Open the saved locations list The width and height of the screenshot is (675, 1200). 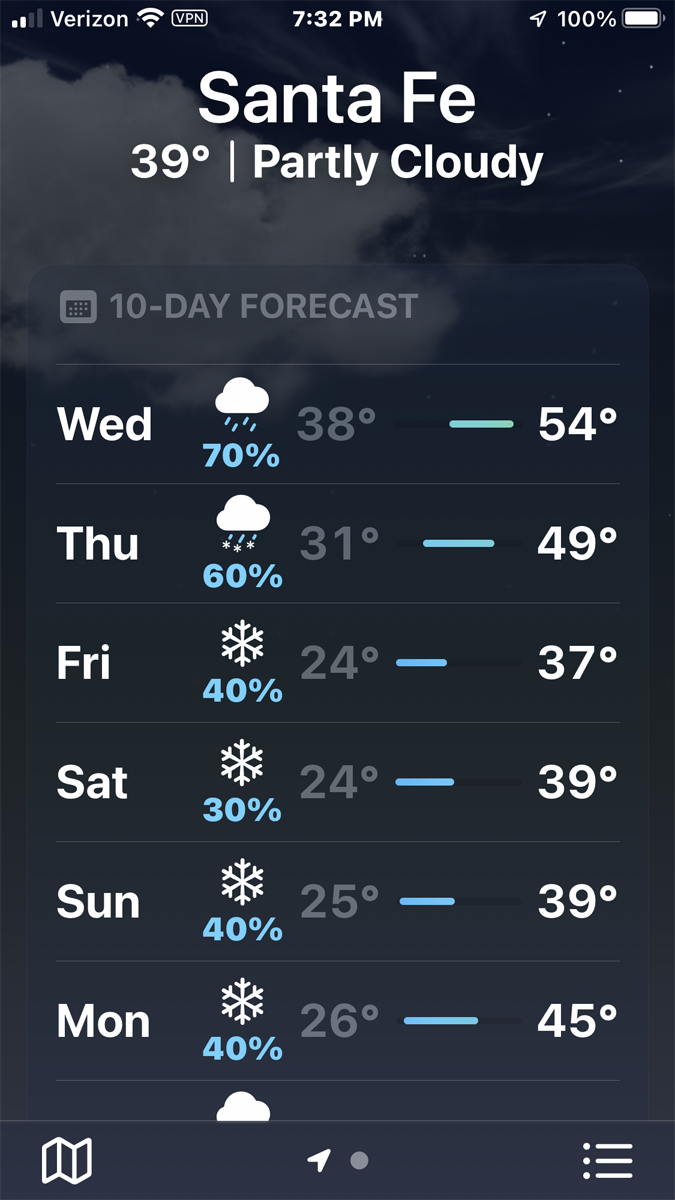(607, 1161)
